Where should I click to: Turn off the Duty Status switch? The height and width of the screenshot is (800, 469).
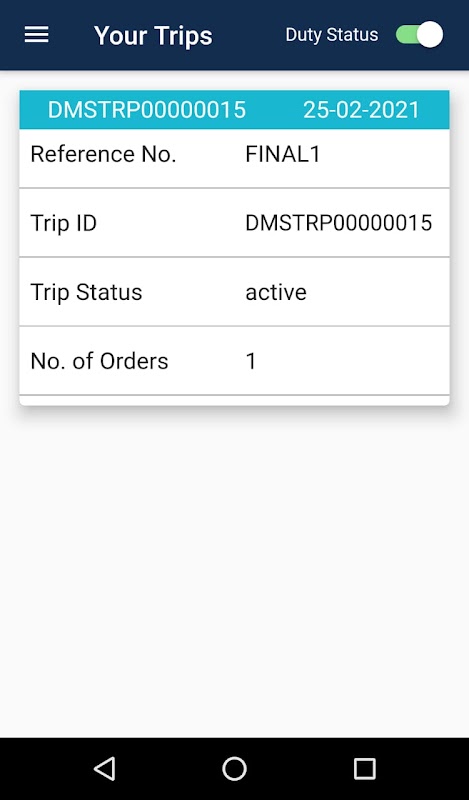click(419, 35)
